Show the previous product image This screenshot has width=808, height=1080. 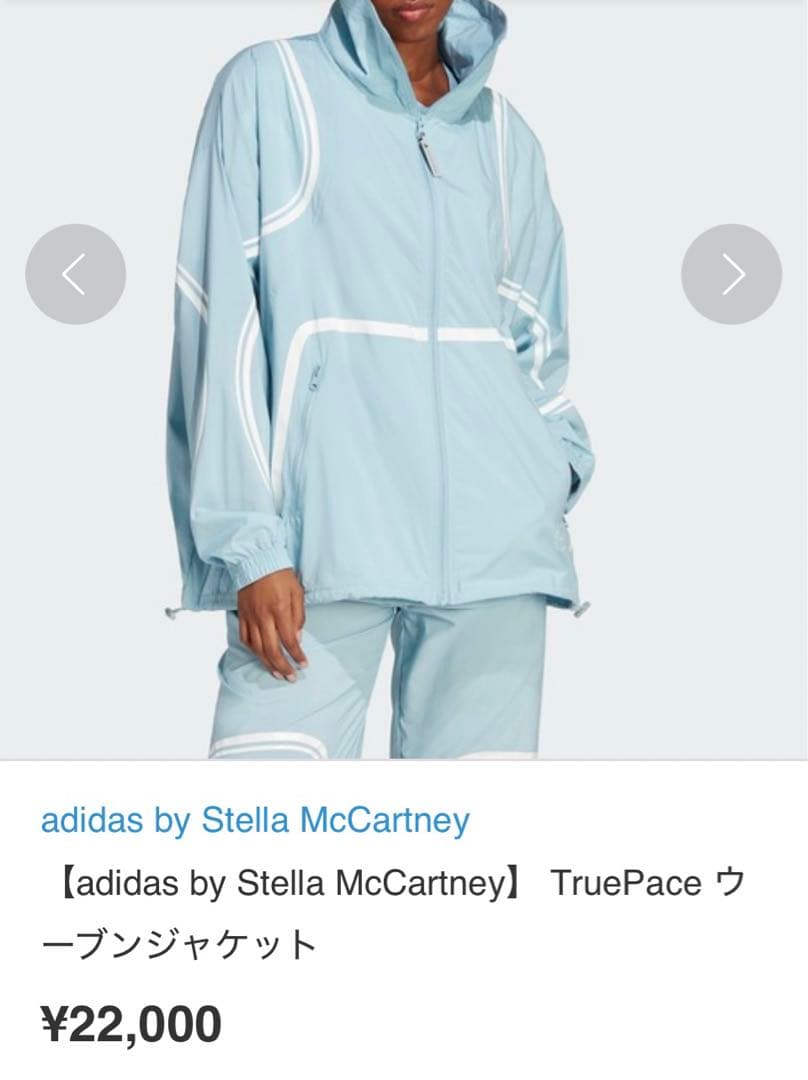tap(75, 274)
